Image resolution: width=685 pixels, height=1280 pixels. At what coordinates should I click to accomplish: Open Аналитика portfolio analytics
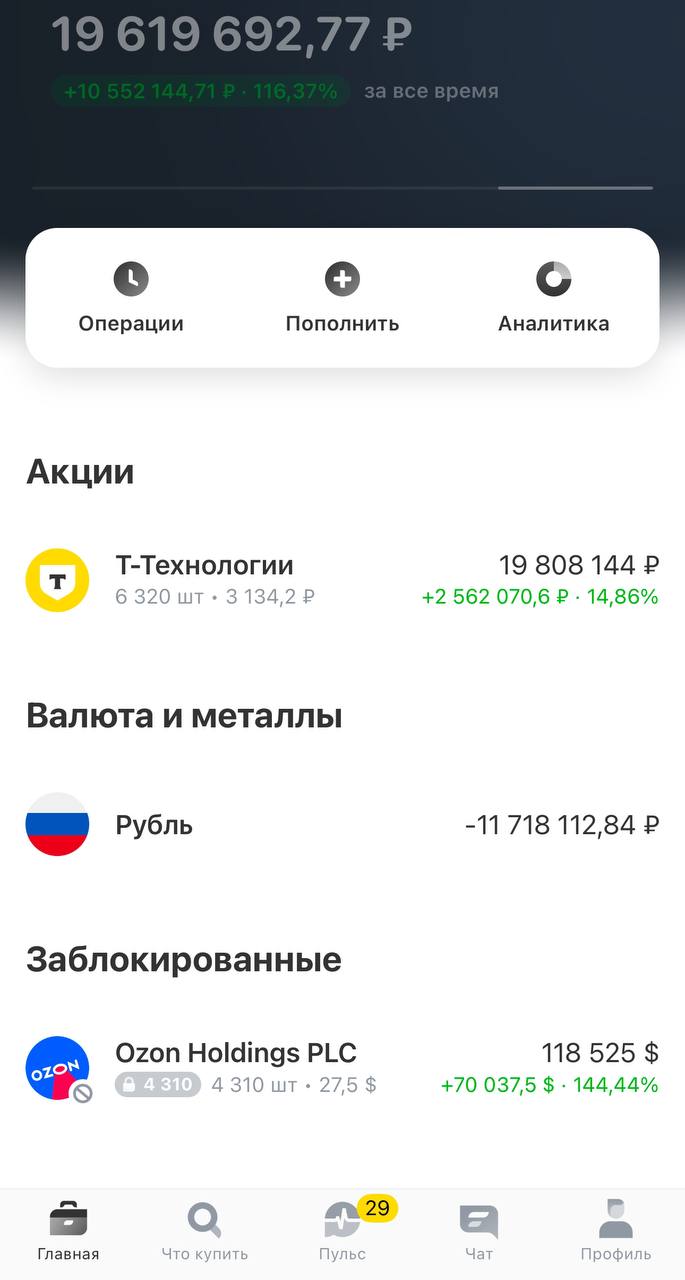(x=553, y=297)
